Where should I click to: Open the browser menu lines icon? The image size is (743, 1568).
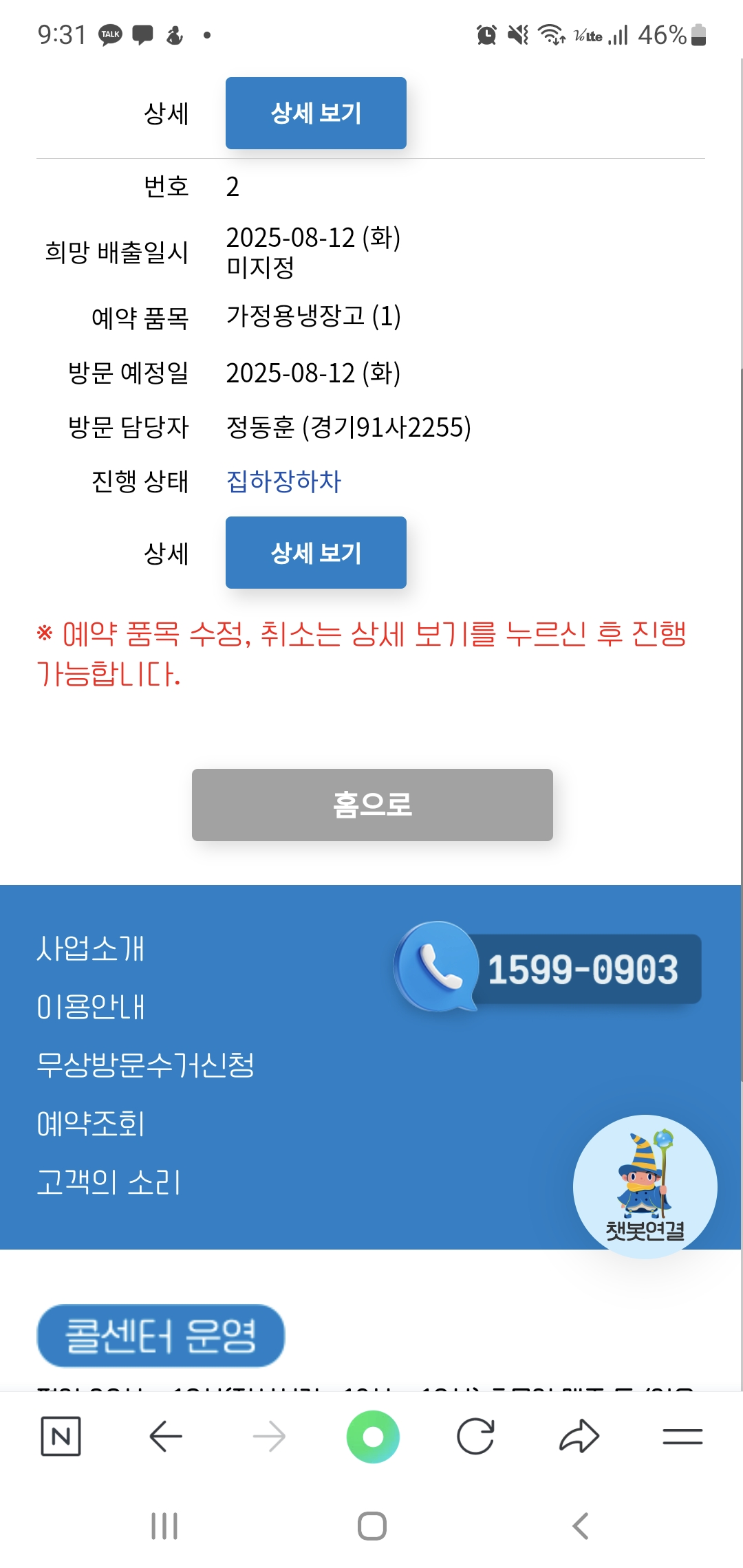[x=682, y=1436]
